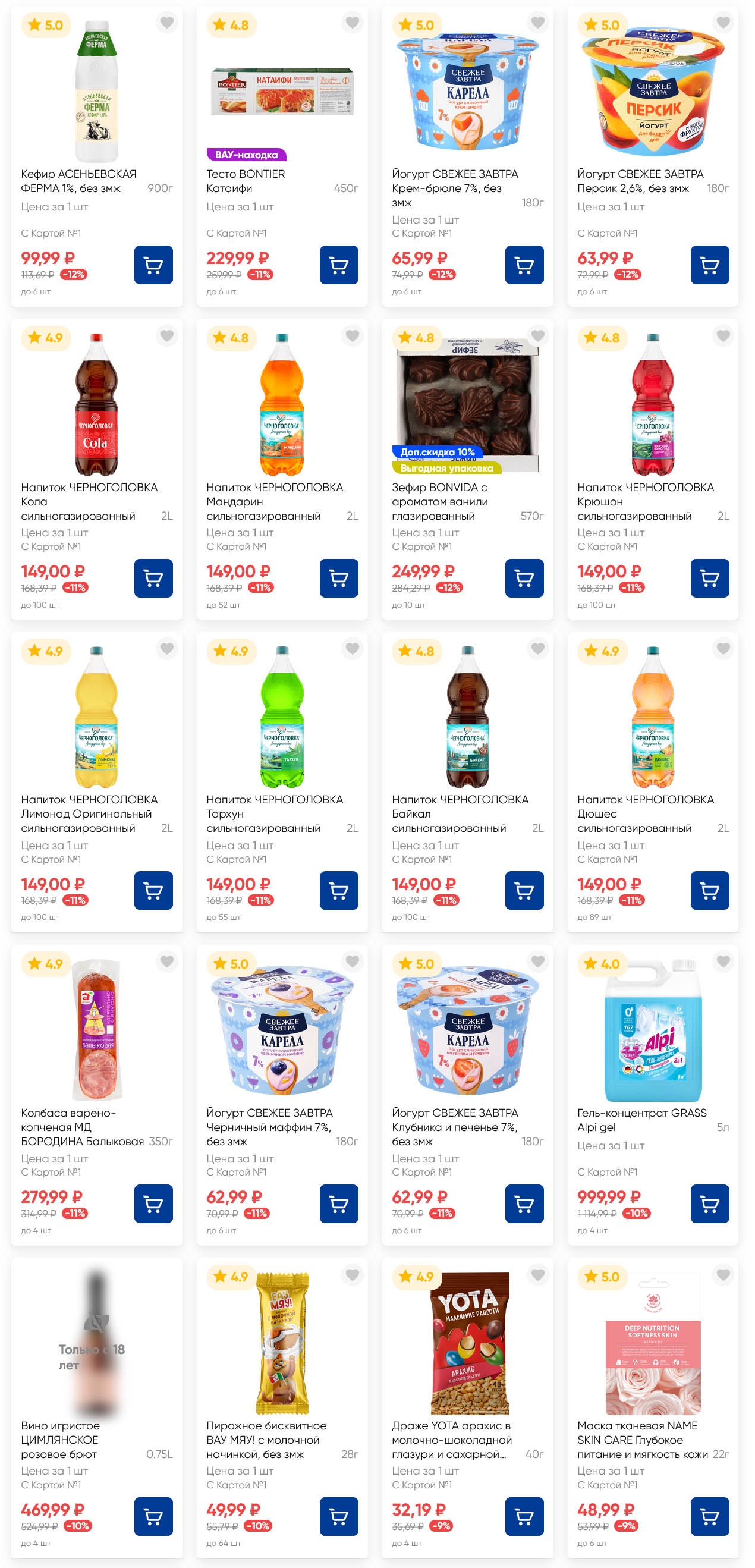Like the ЧЕРНОГОЛОВКА Мандарин drink
This screenshot has height=1568, width=755.
353,335
